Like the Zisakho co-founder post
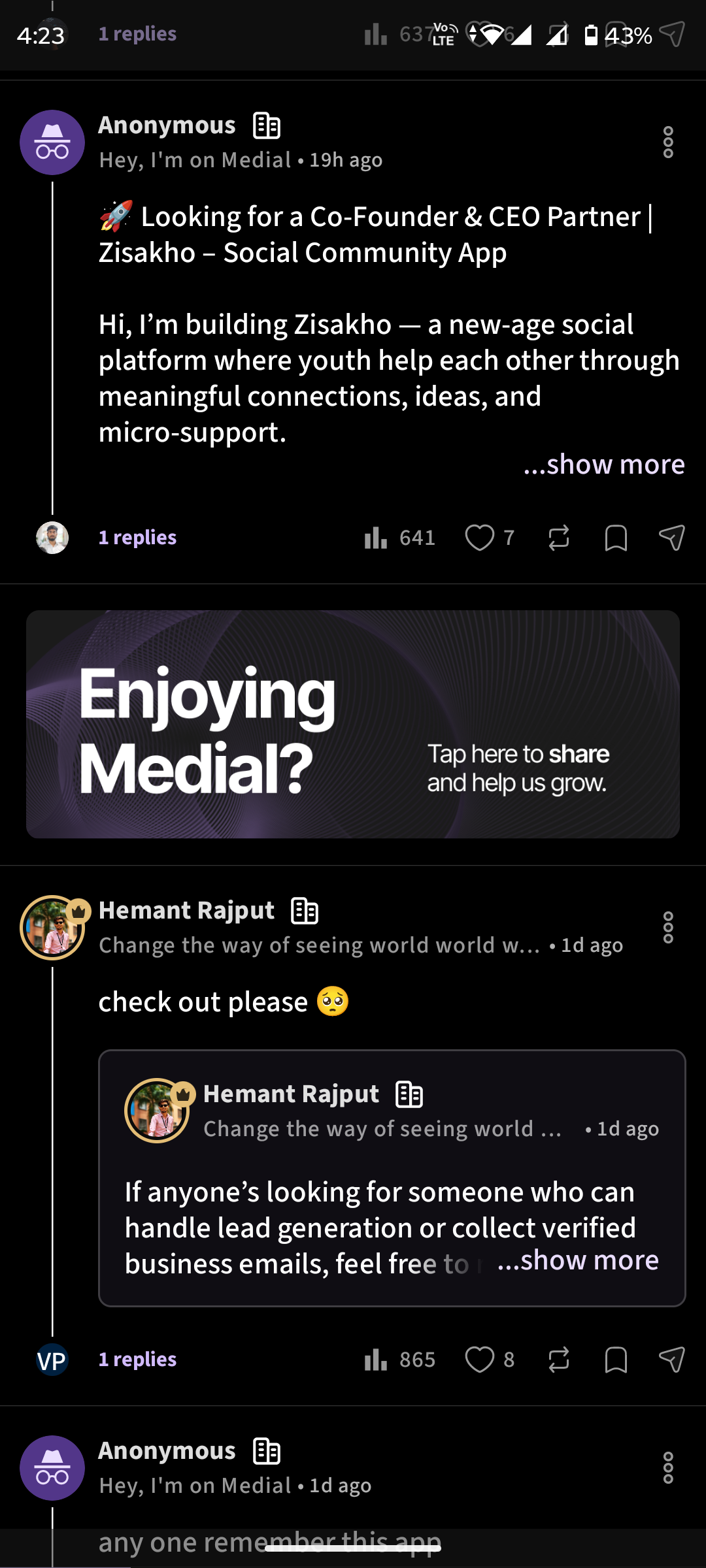This screenshot has height=1568, width=706. 479,538
